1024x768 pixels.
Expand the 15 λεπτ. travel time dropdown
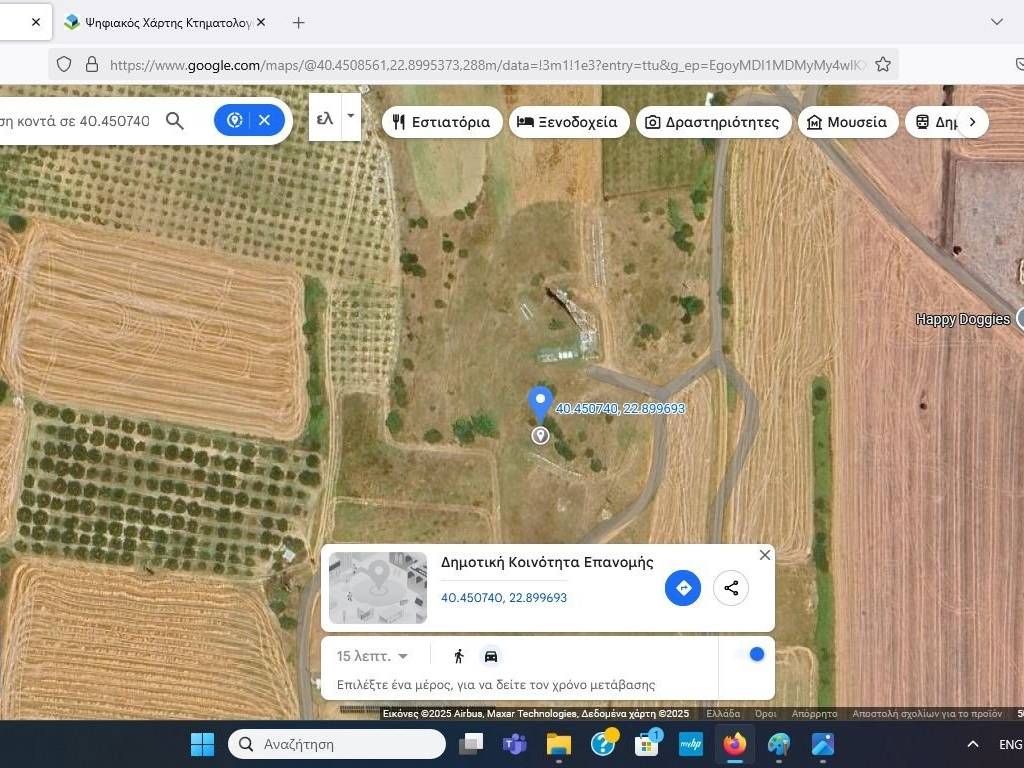coord(373,656)
